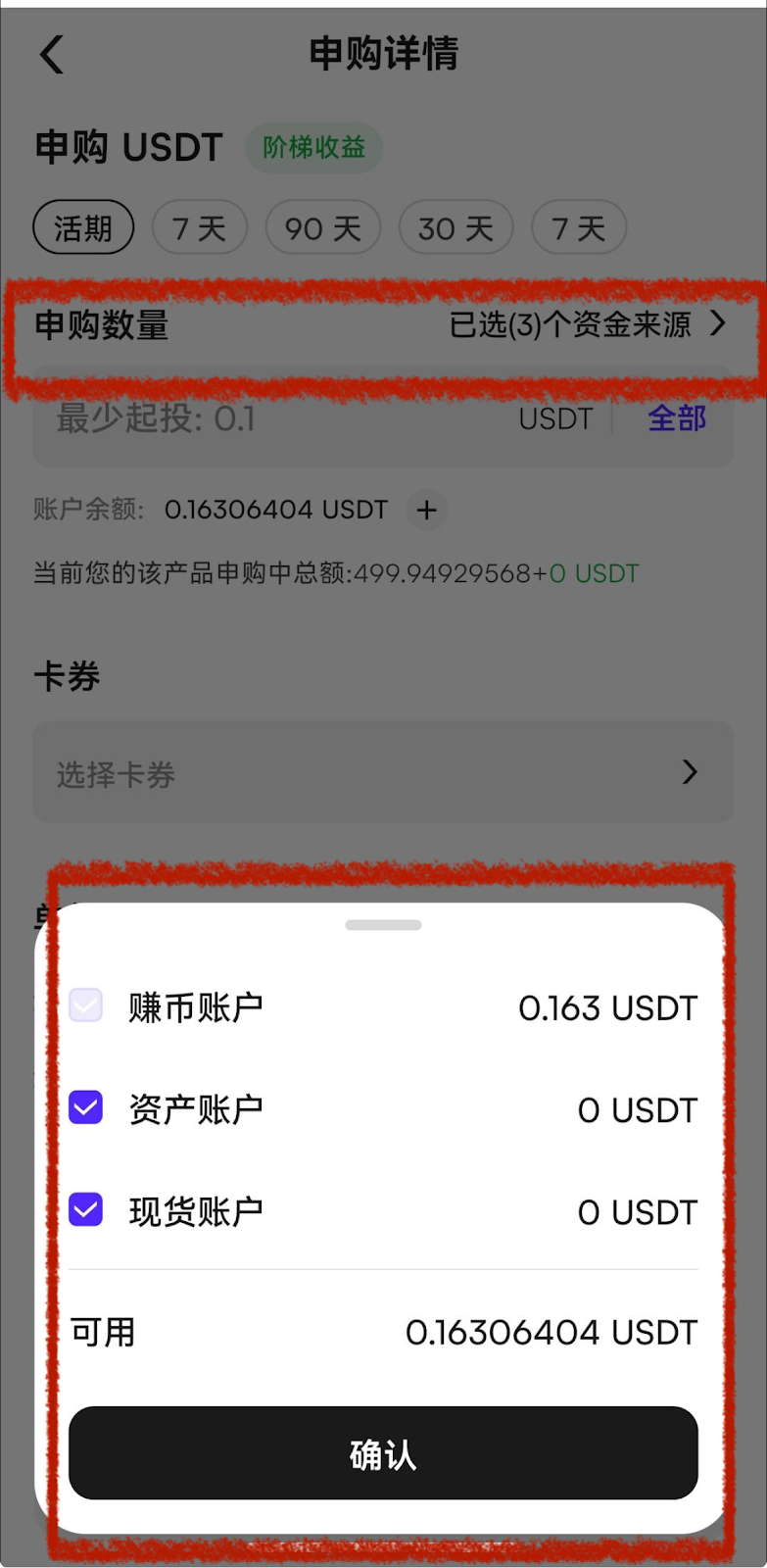Open the 选择卡券 row
This screenshot has width=767, height=1568.
click(383, 773)
